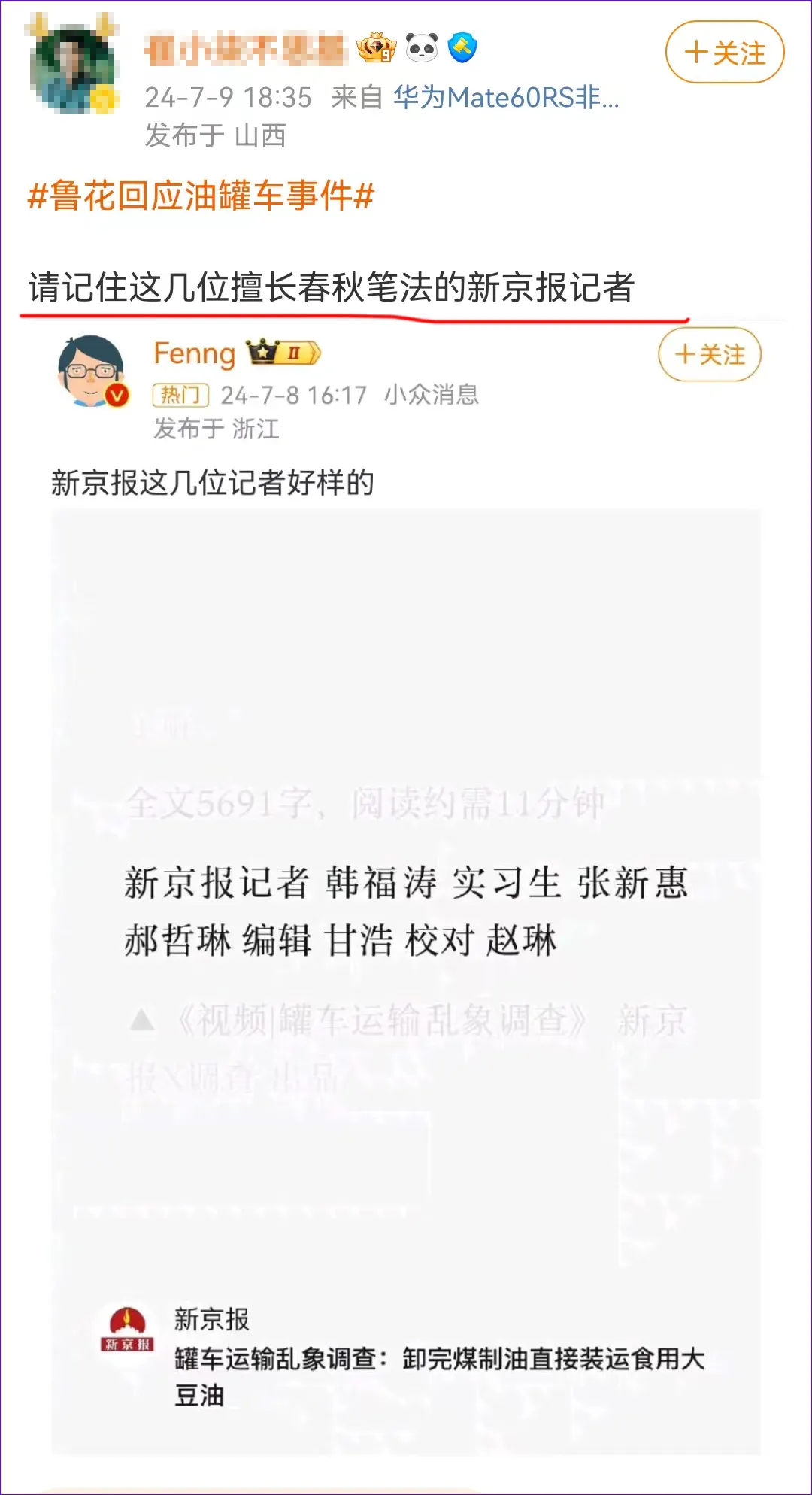Open Fenng's profile avatar

[x=92, y=371]
